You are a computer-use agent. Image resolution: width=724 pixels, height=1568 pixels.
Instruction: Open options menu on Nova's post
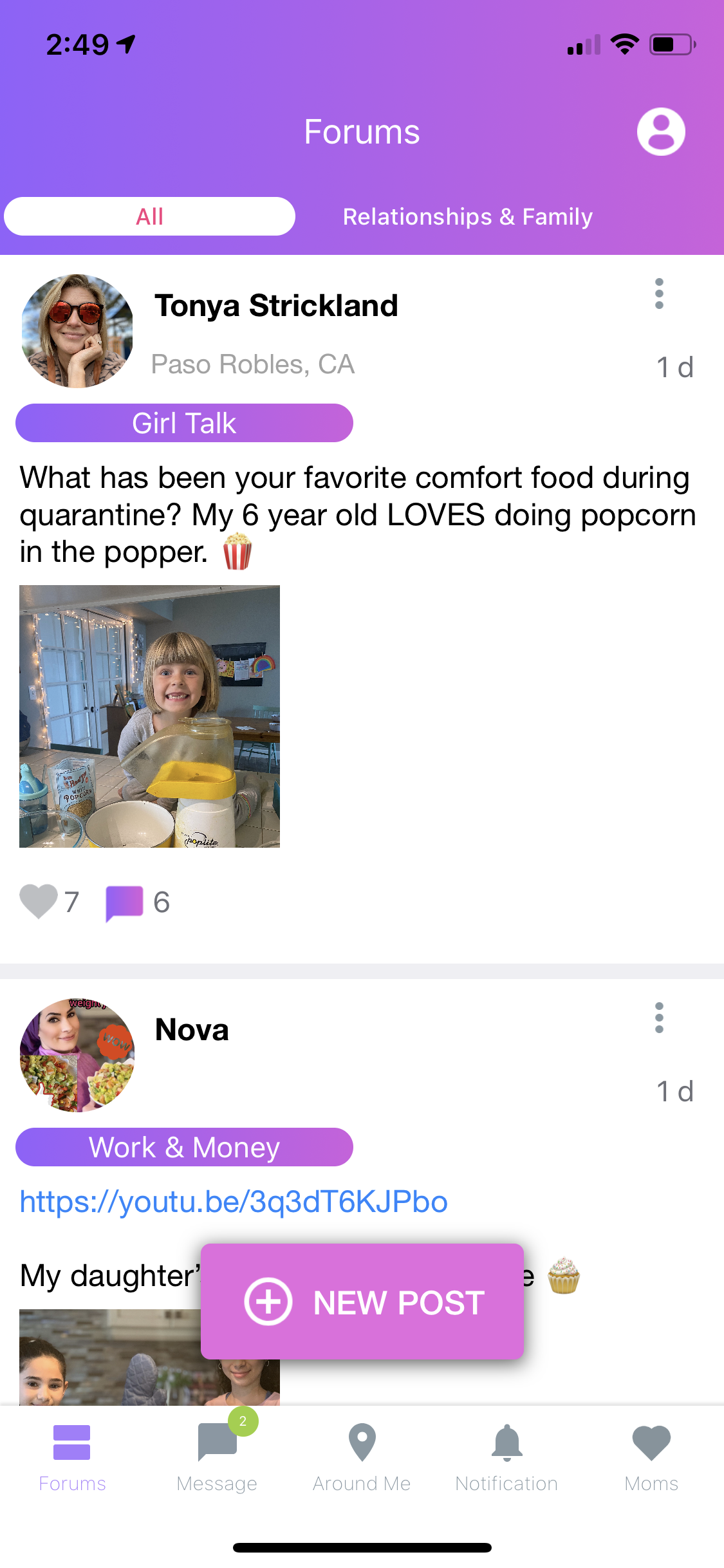(658, 1018)
